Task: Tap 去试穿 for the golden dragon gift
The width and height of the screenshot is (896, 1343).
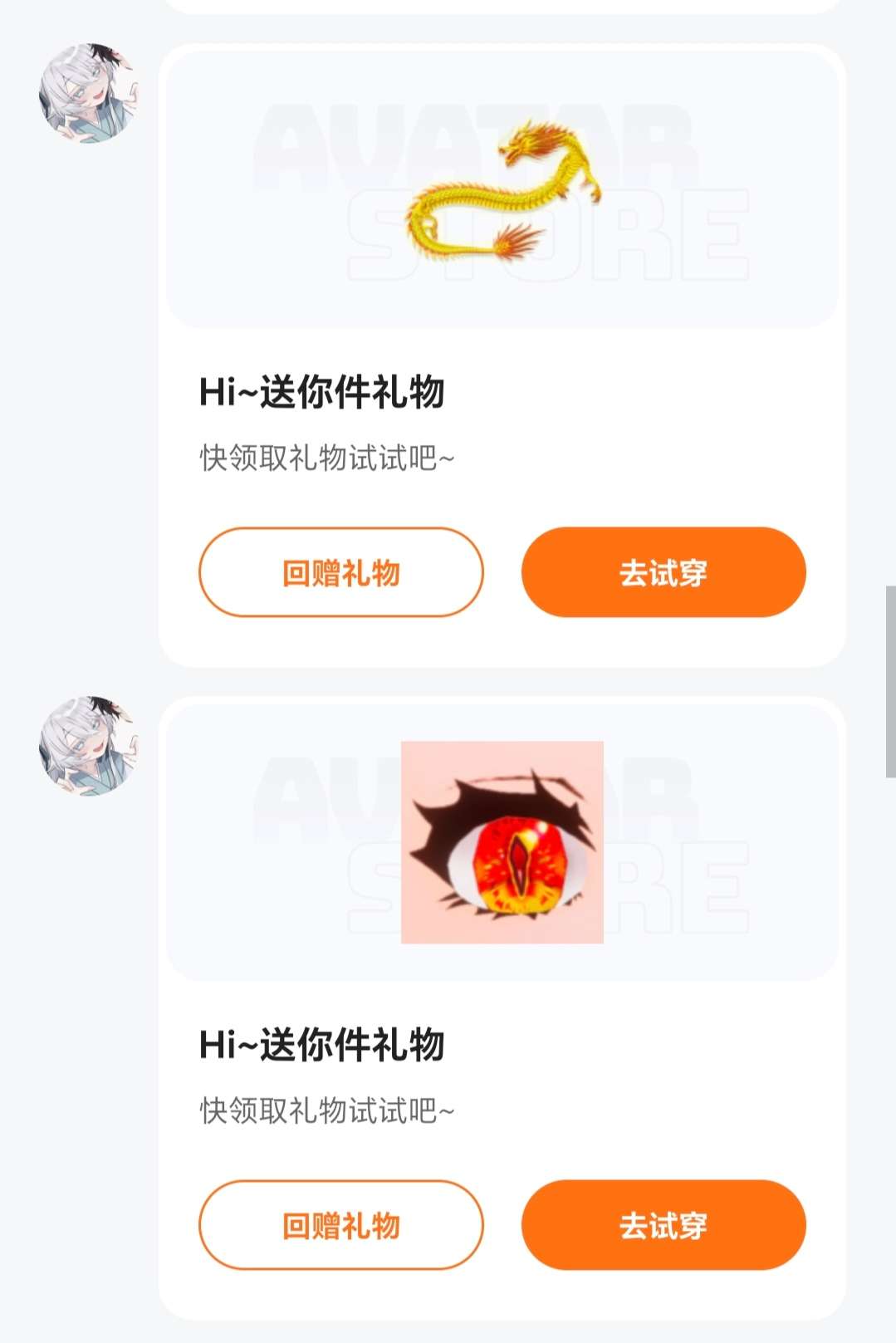Action: point(663,572)
